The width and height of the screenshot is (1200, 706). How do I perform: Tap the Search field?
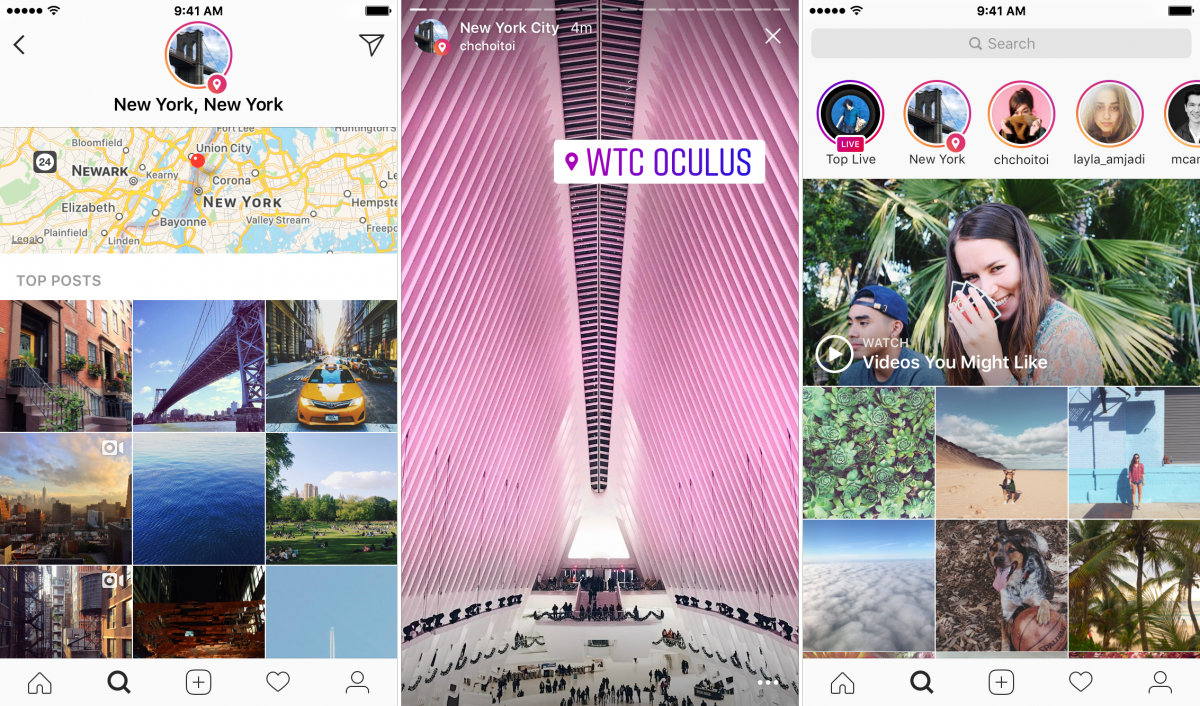[x=1000, y=44]
